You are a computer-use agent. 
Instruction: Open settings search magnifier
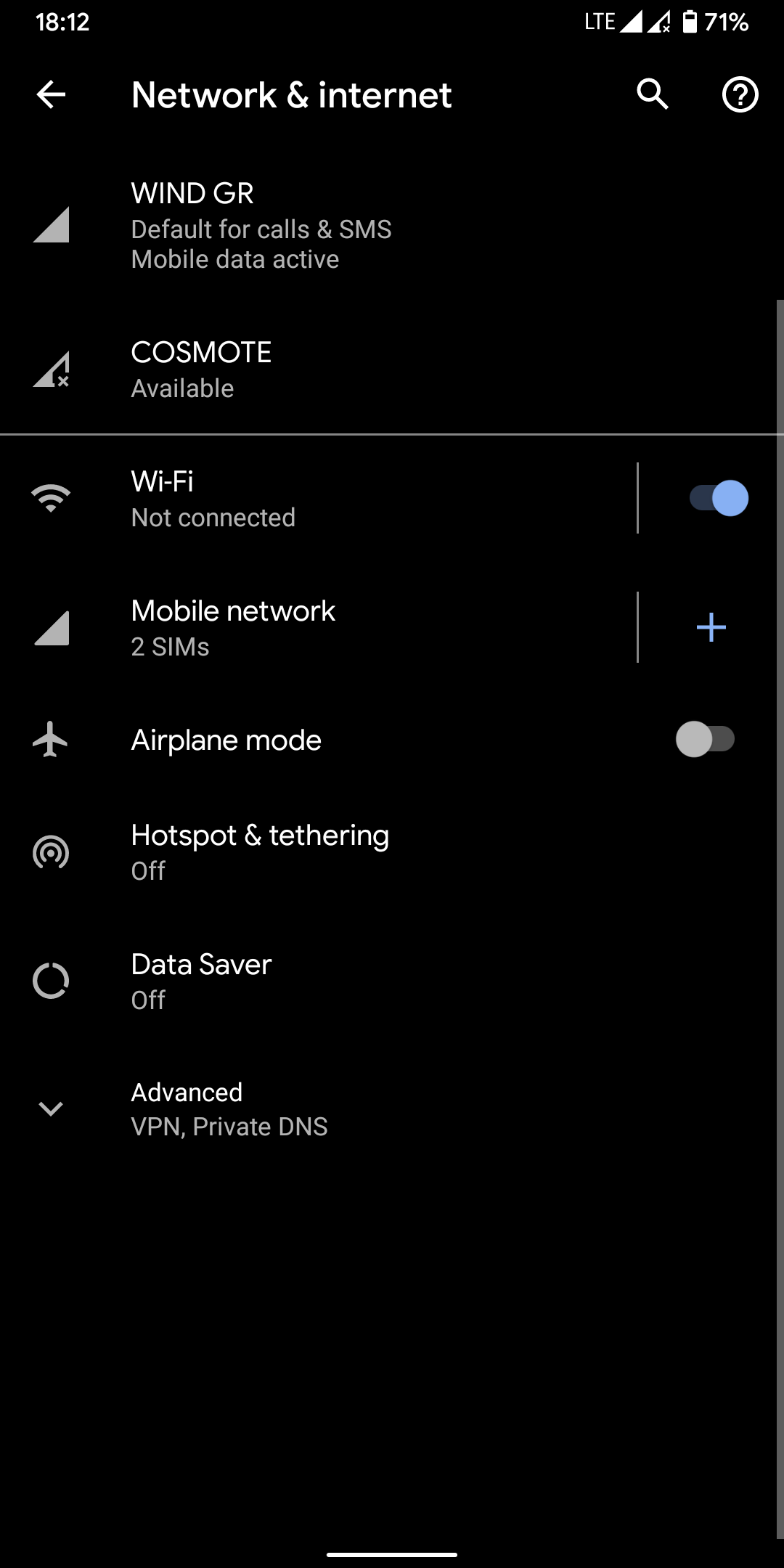click(x=653, y=94)
